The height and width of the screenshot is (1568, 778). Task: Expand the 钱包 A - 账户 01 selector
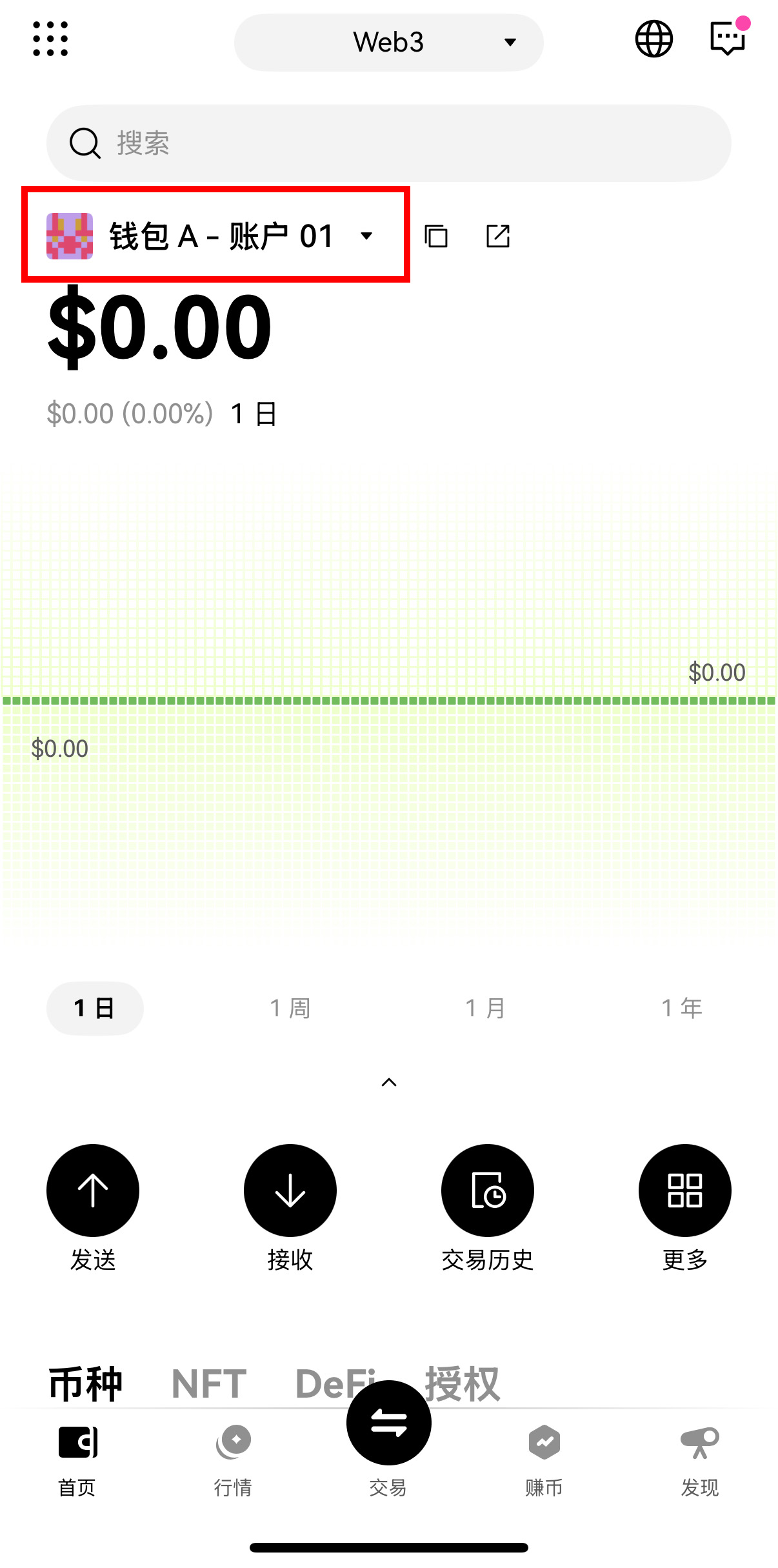click(x=215, y=236)
